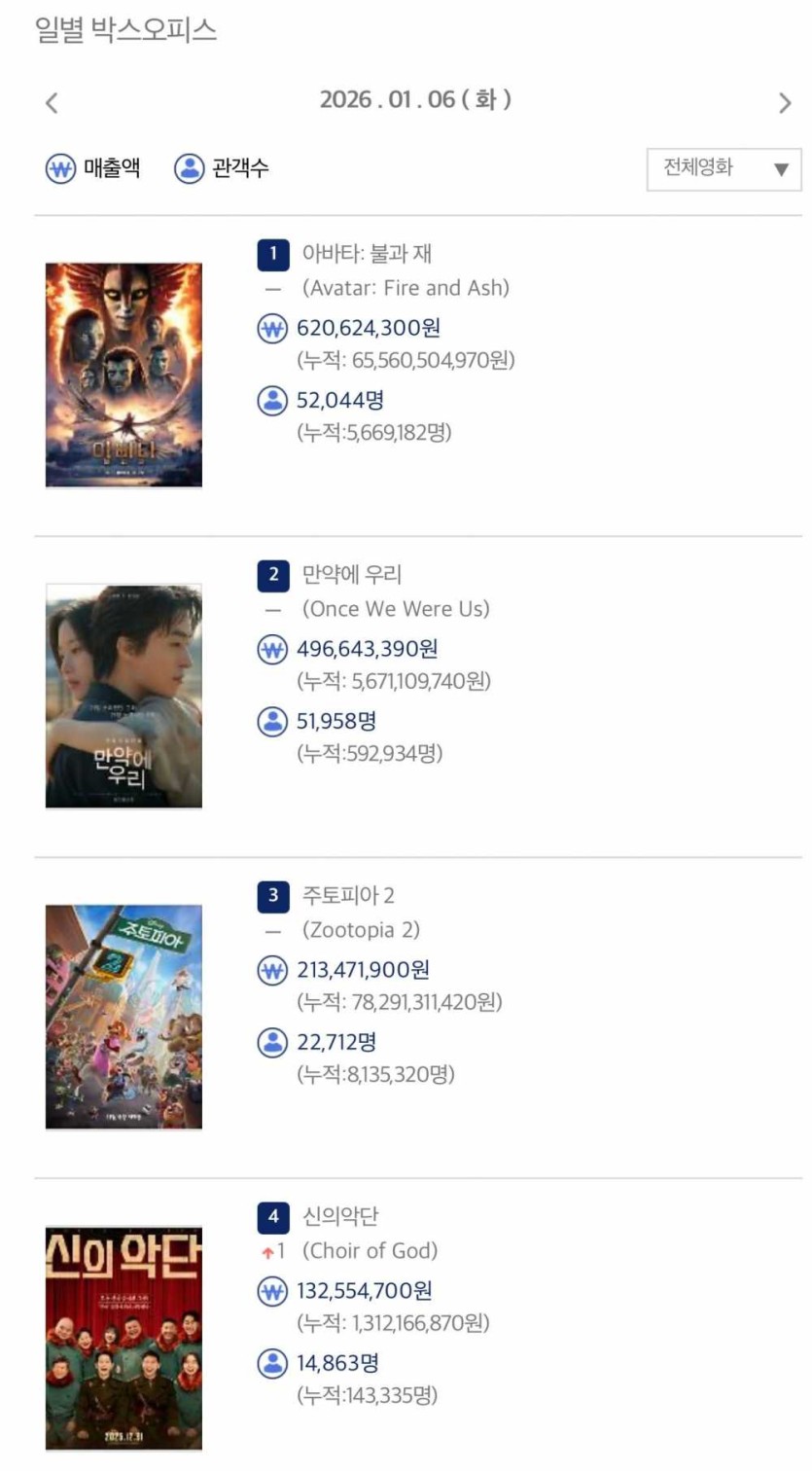Open the 만약에 우리 title link
The width and height of the screenshot is (812, 1471).
(x=351, y=575)
